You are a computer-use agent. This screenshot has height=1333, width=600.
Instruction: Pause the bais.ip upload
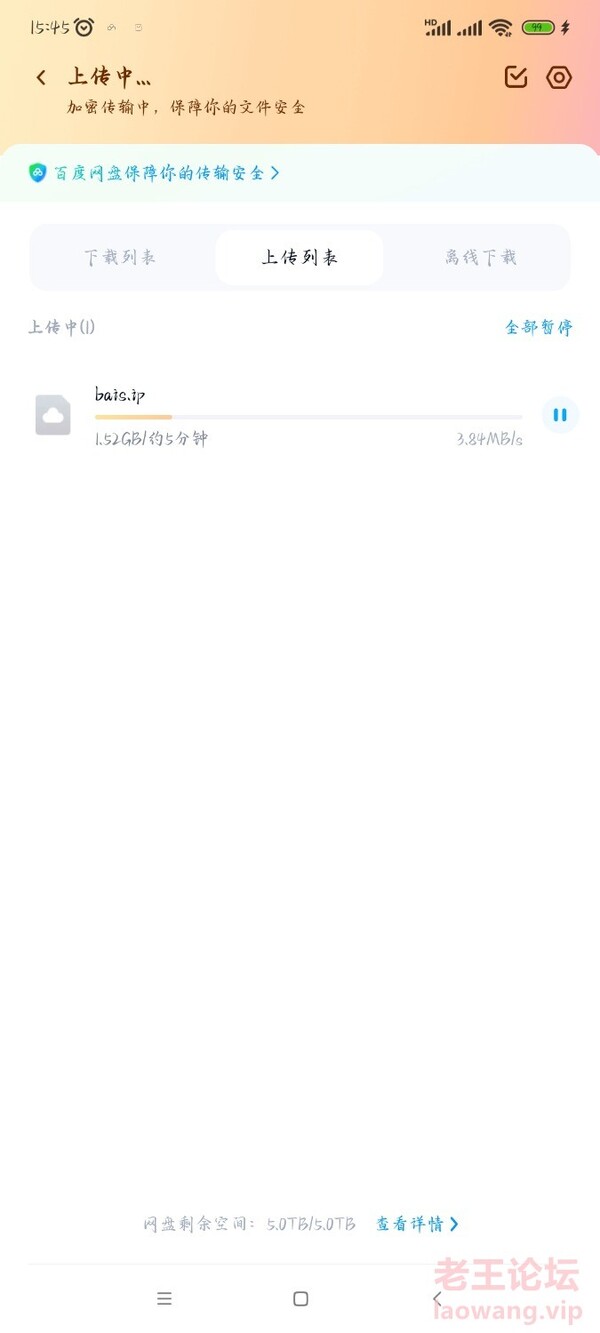(560, 414)
